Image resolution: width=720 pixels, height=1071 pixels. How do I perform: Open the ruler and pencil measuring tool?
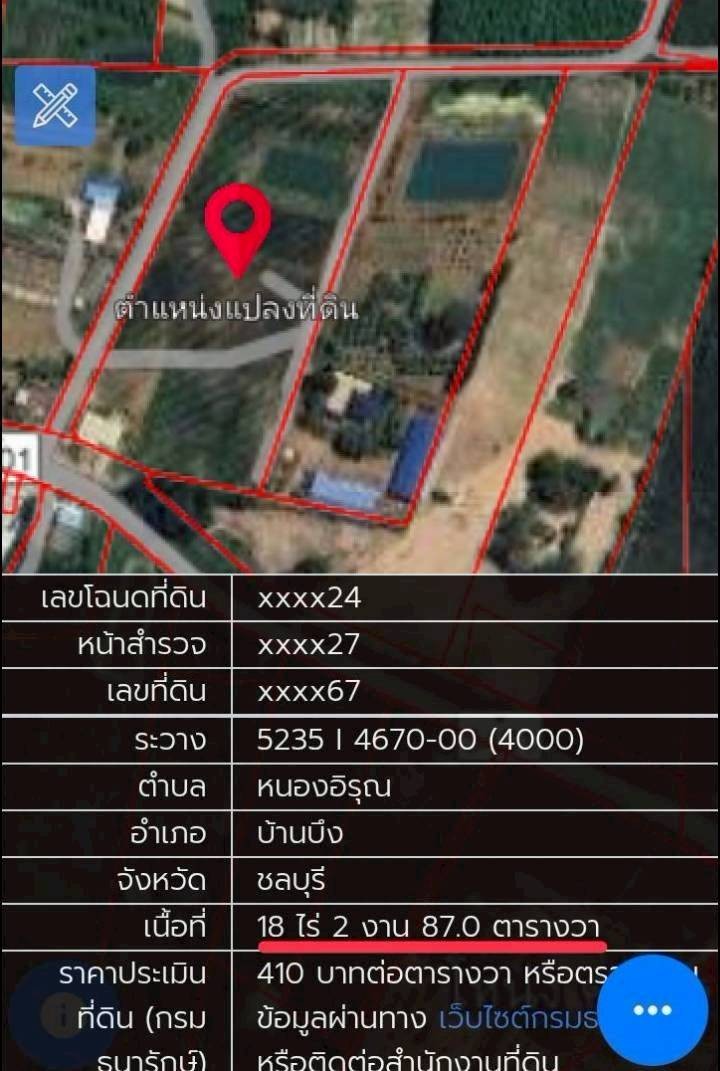point(55,106)
